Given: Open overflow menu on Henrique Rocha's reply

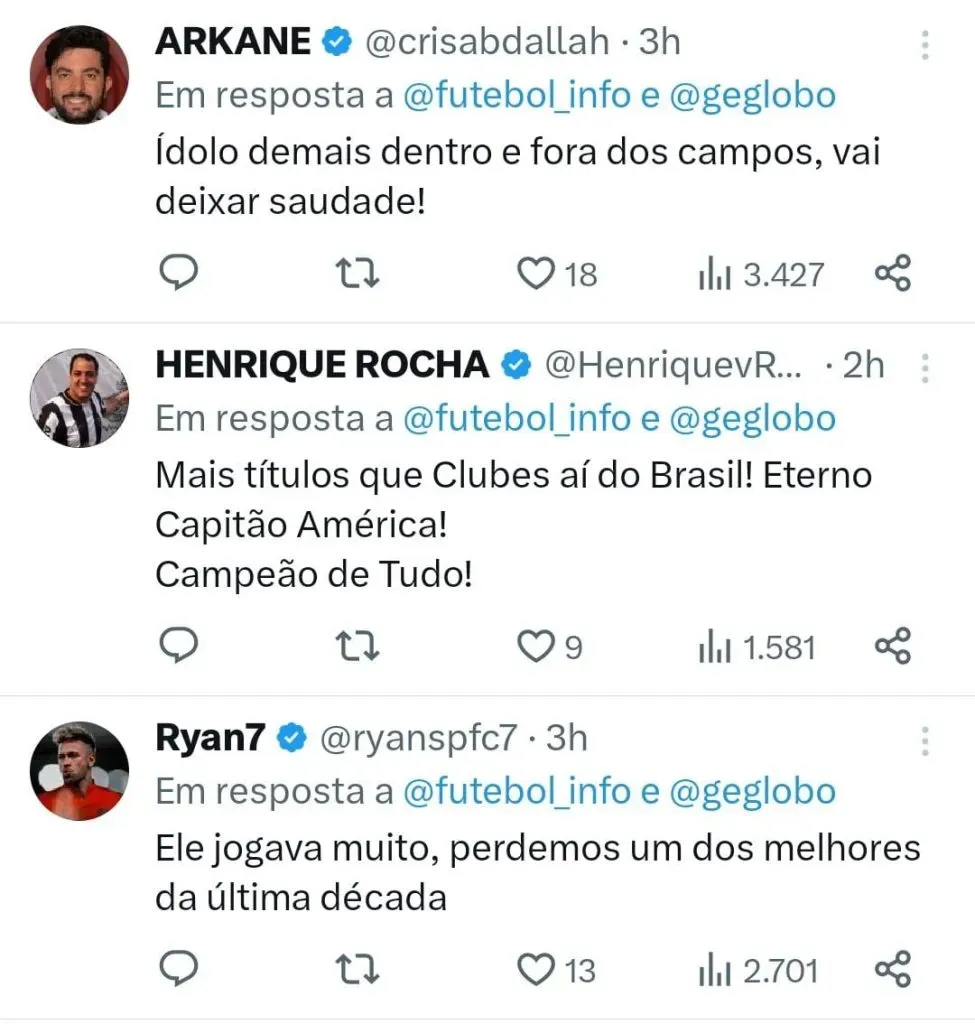Looking at the screenshot, I should click(x=925, y=369).
